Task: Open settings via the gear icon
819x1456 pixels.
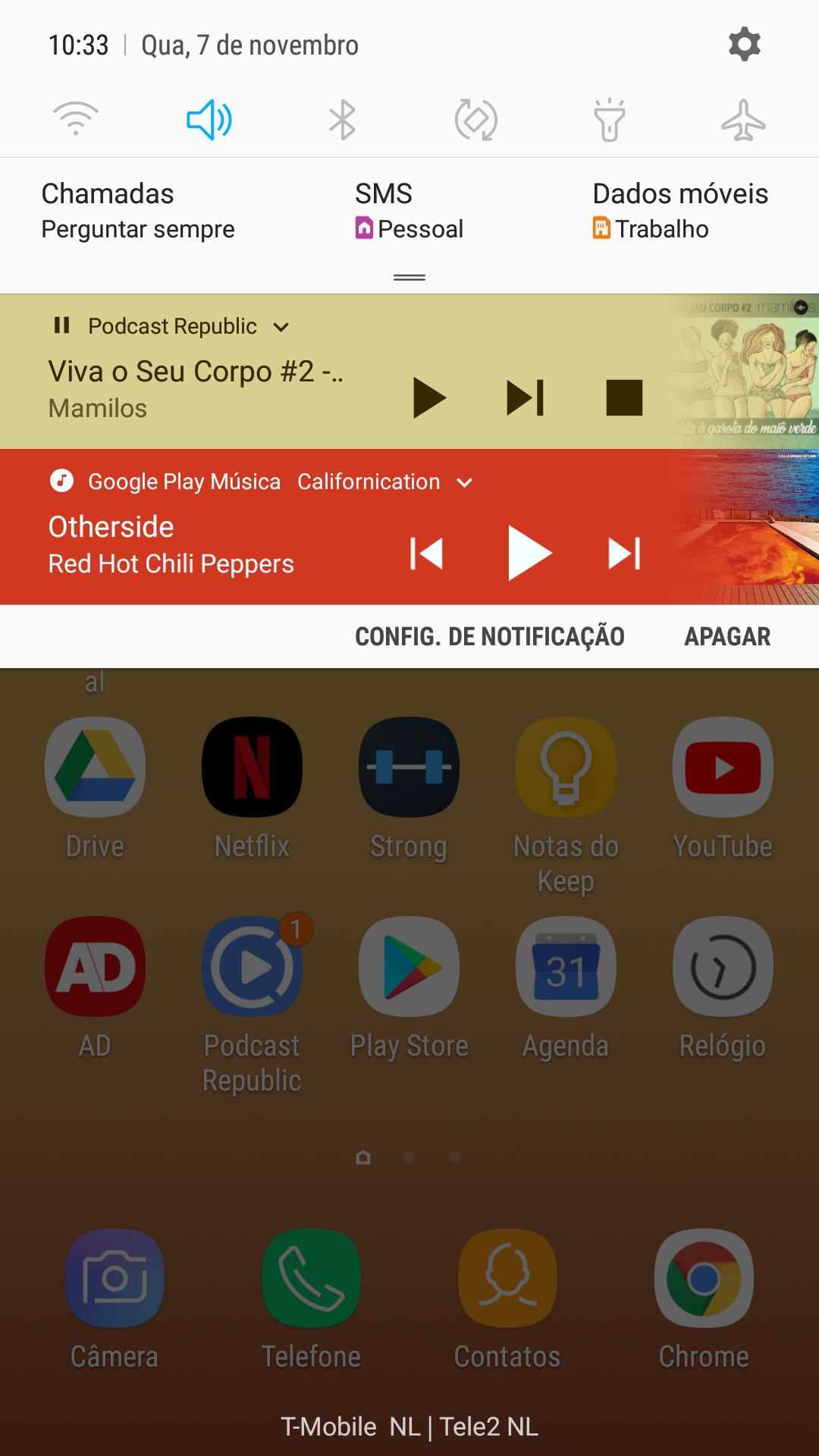Action: point(744,45)
